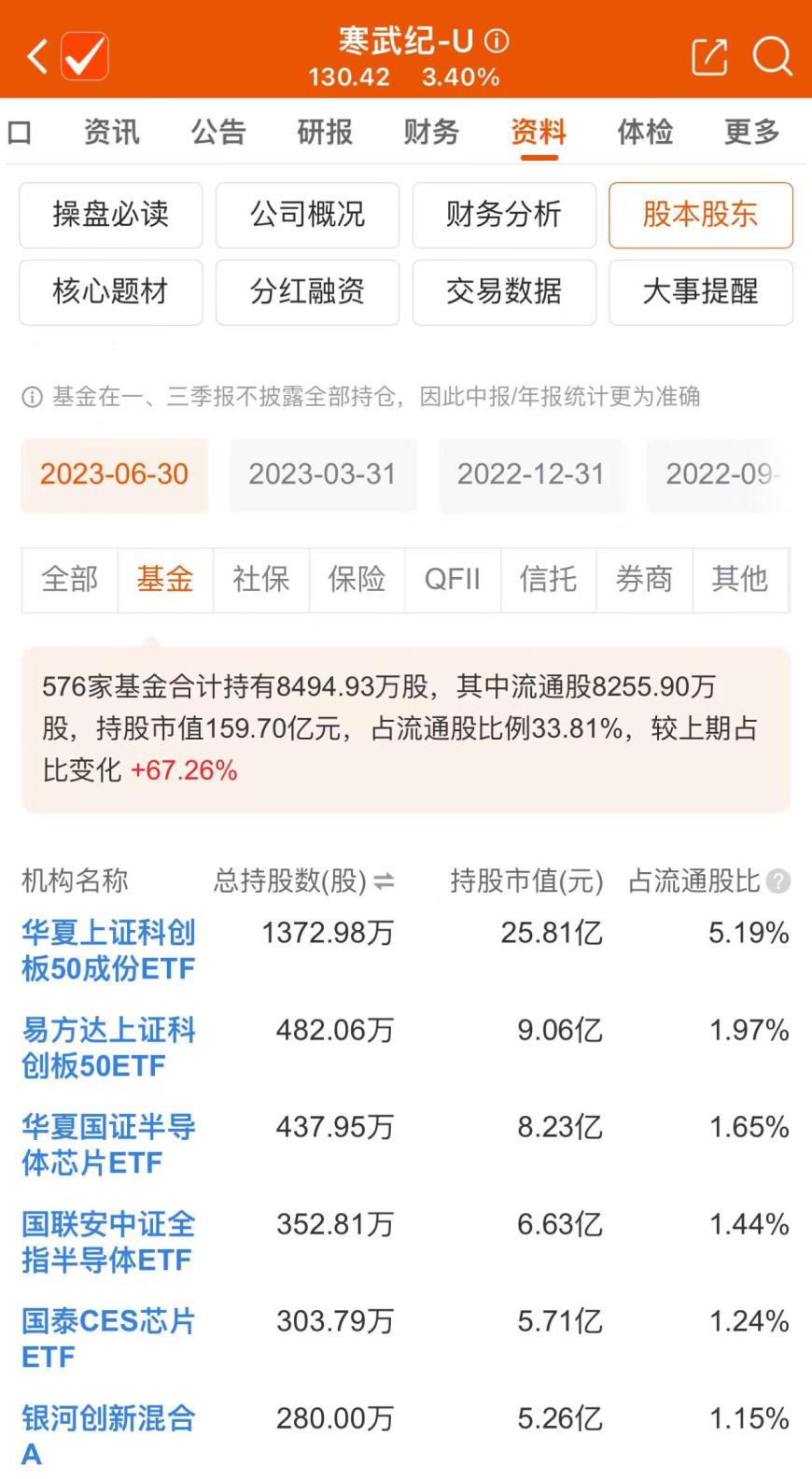
Task: Switch to the 公告 tab
Action: point(217,133)
